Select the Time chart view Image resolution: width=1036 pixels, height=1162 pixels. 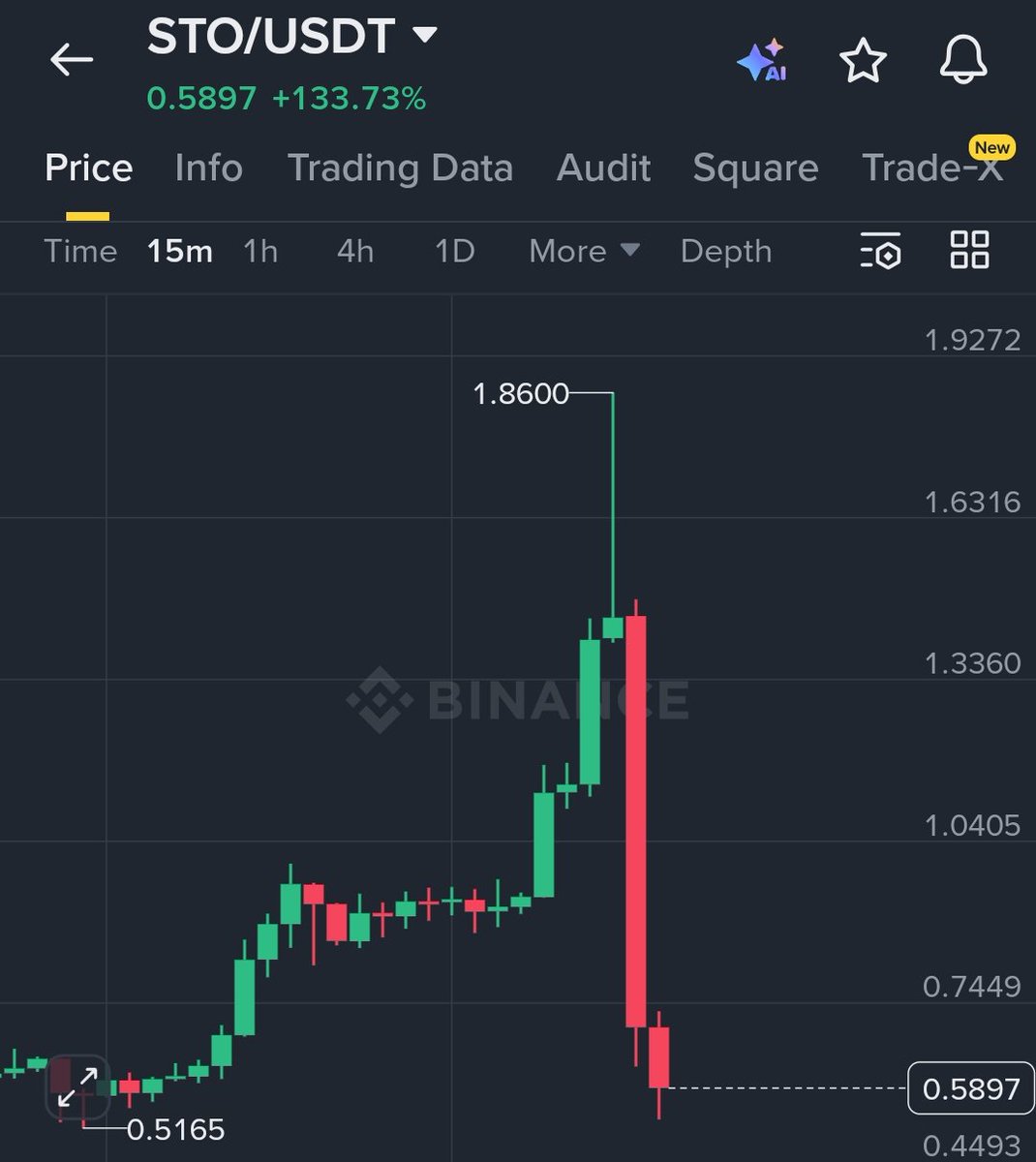(80, 252)
